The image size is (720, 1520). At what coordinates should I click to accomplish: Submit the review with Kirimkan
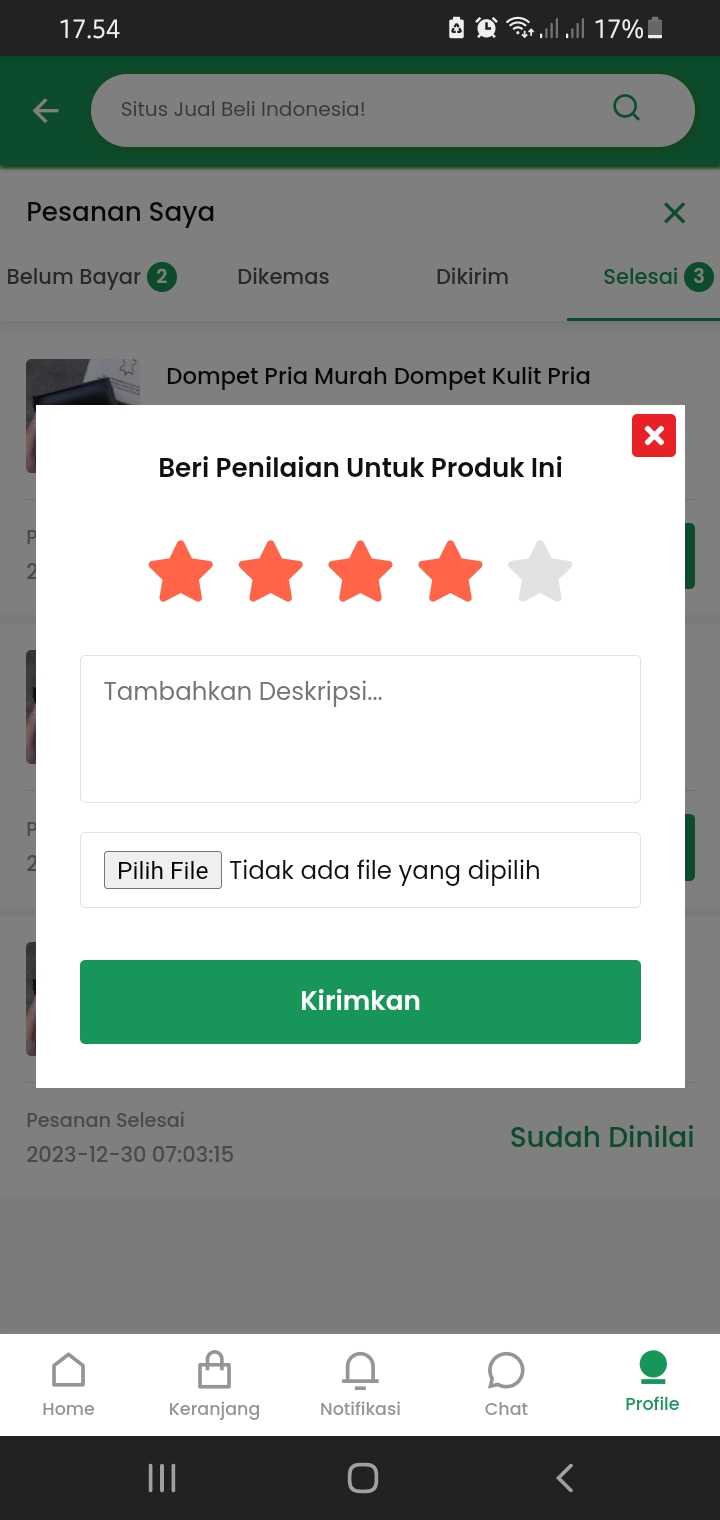click(x=360, y=1001)
